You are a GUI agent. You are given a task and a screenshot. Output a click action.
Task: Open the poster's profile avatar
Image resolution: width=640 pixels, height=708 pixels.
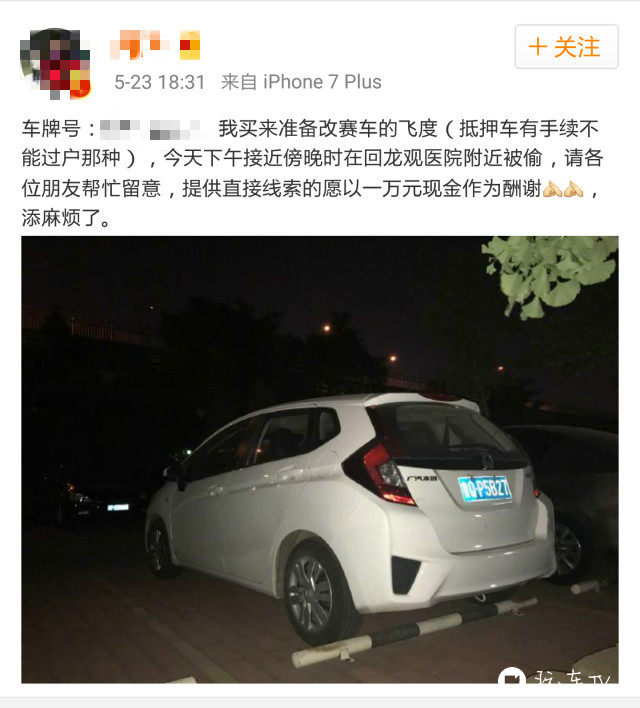point(56,62)
